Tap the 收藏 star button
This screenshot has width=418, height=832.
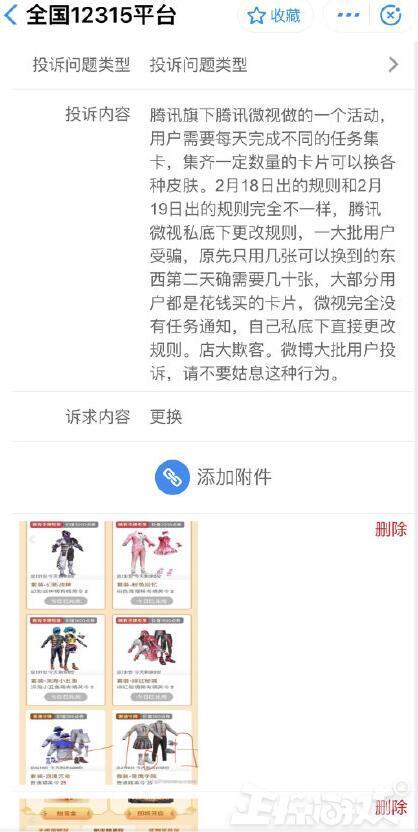[274, 15]
